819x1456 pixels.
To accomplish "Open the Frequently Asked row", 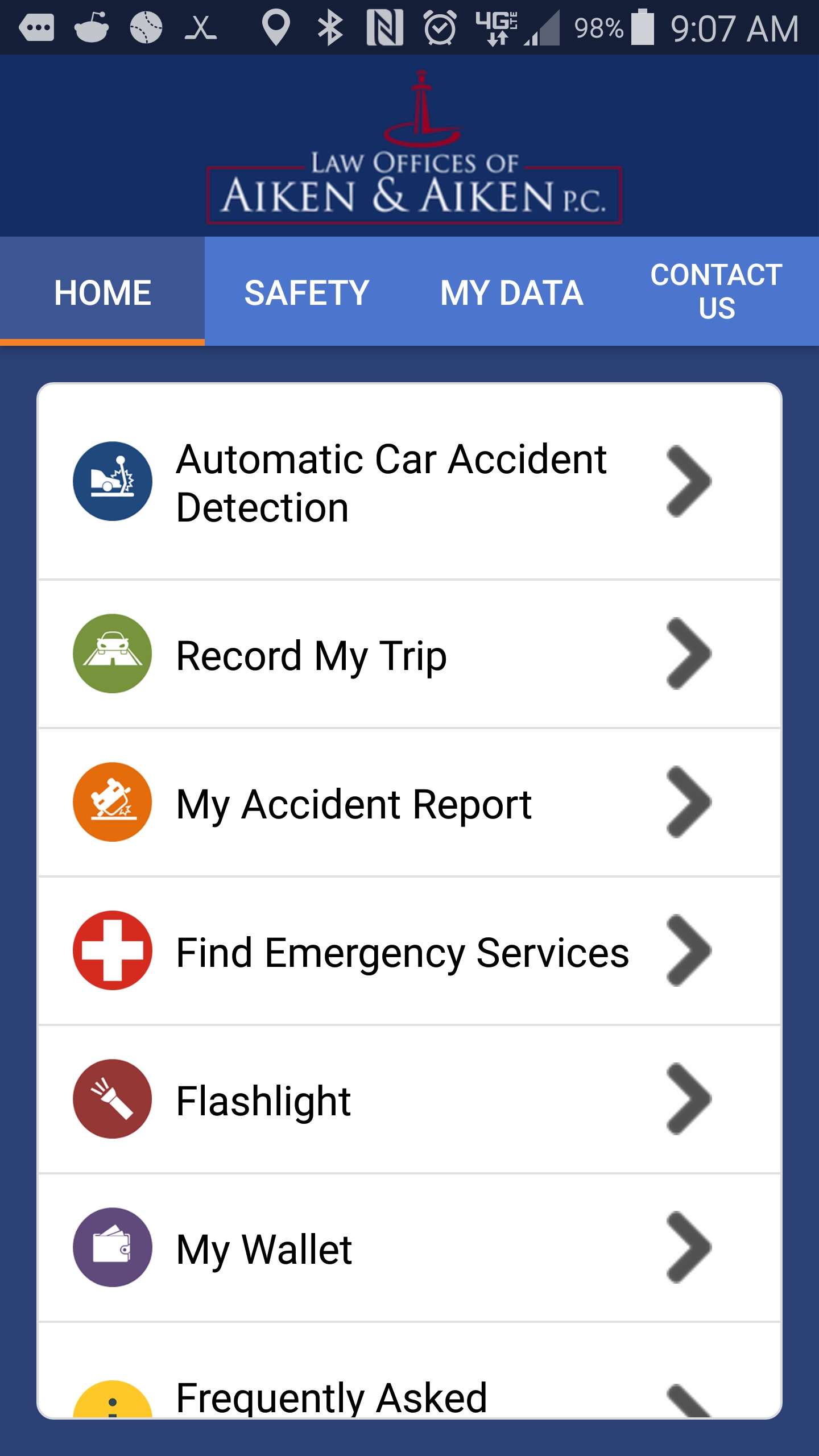I will (x=409, y=1371).
